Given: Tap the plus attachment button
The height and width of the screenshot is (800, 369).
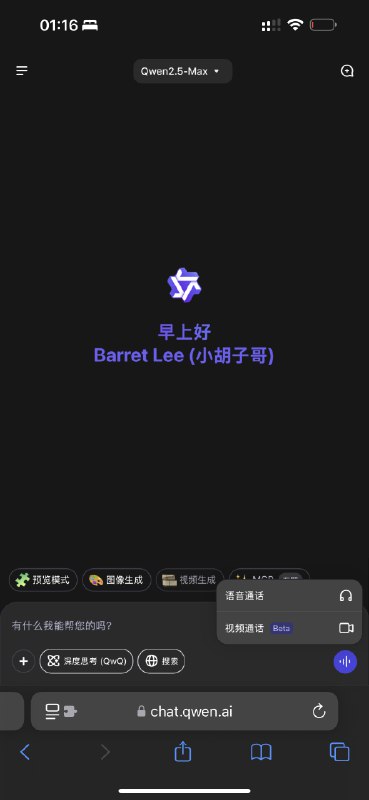Looking at the screenshot, I should (23, 662).
